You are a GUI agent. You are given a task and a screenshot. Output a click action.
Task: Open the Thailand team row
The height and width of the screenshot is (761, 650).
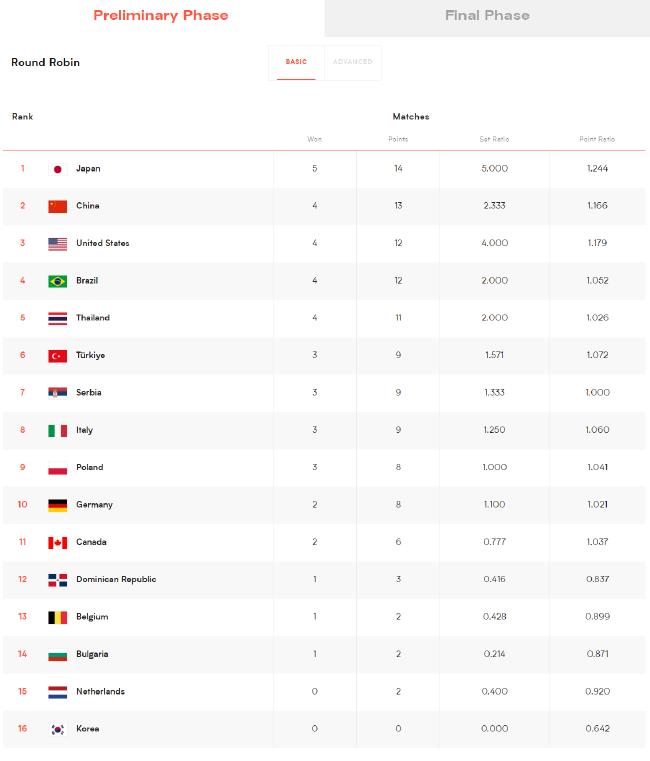[92, 318]
